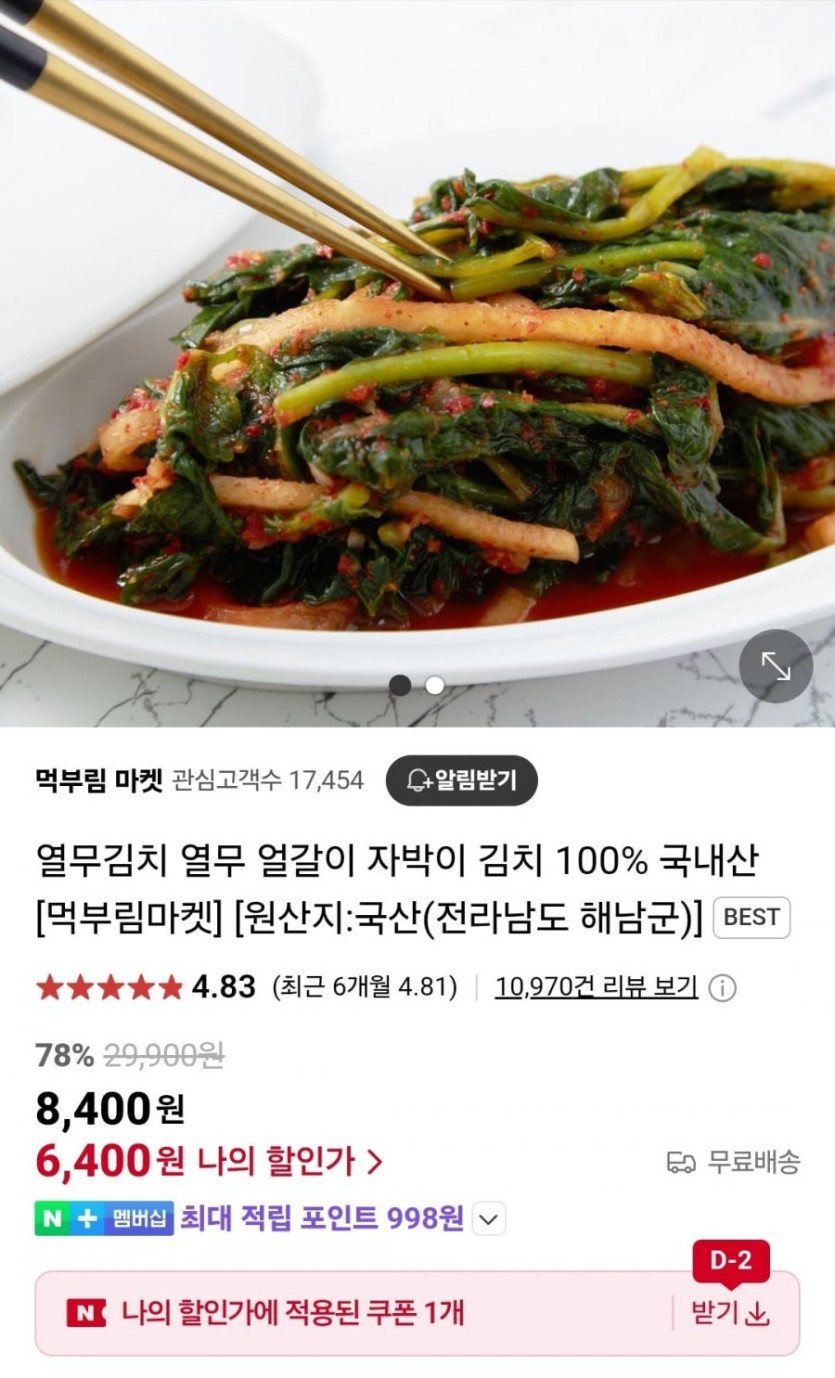This screenshot has height=1378, width=835.
Task: Select the second image page dot
Action: (x=435, y=685)
